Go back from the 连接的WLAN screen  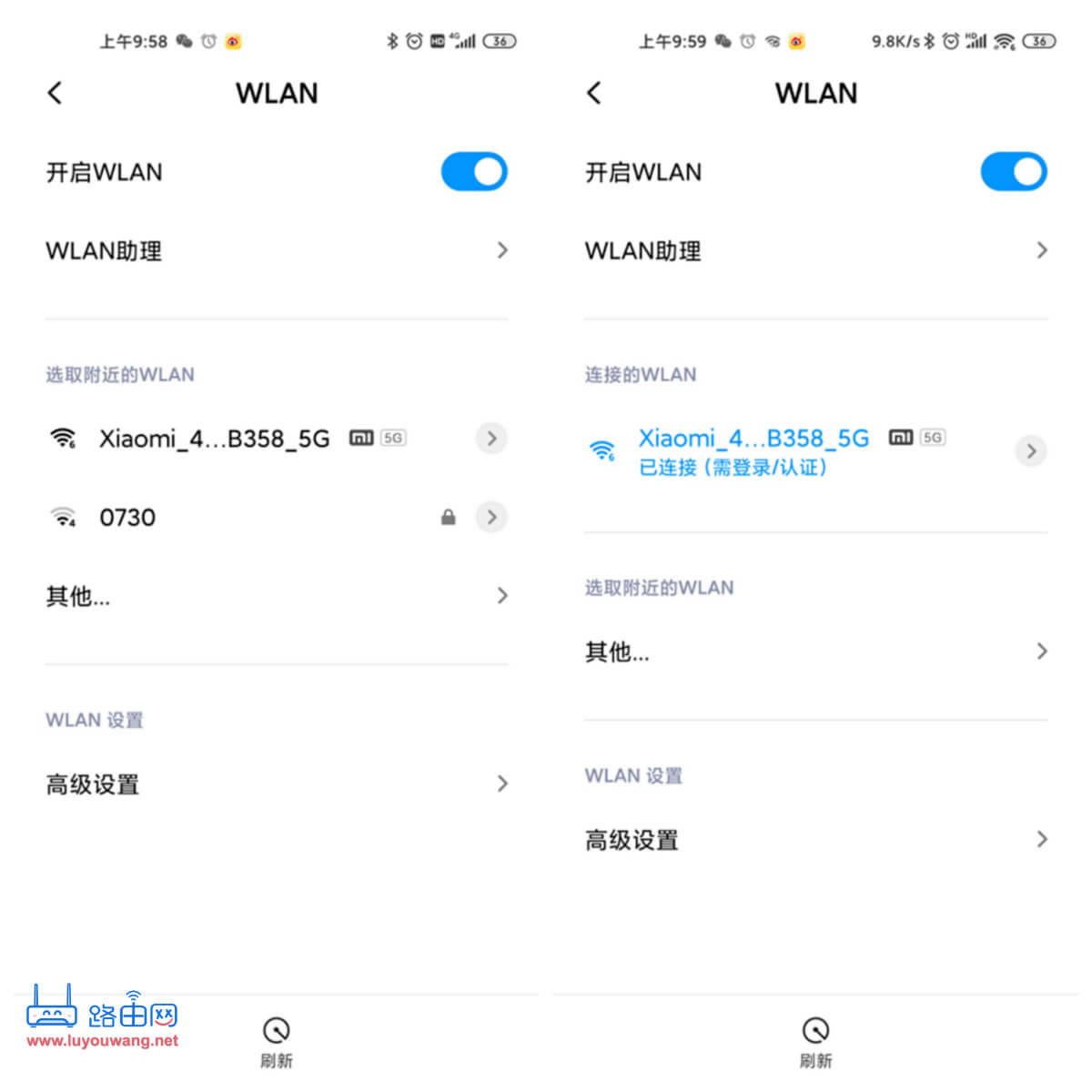point(594,93)
